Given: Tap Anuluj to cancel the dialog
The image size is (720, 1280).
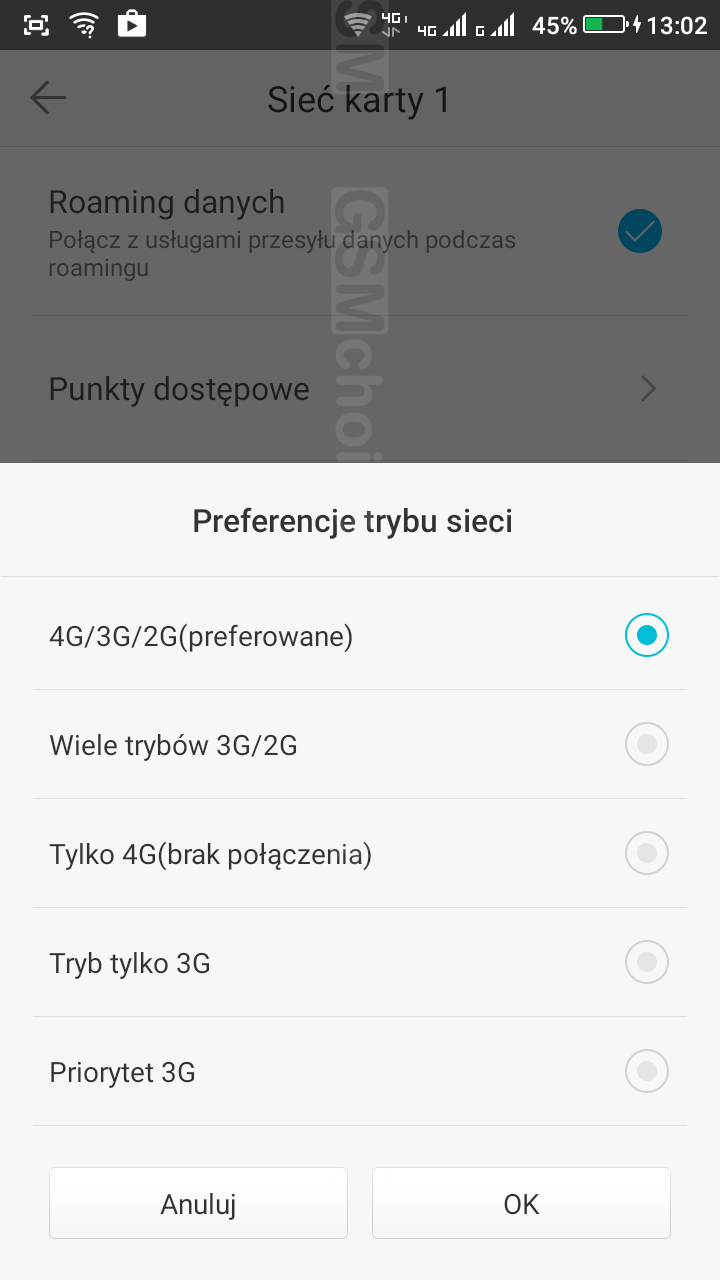Looking at the screenshot, I should click(x=198, y=1203).
